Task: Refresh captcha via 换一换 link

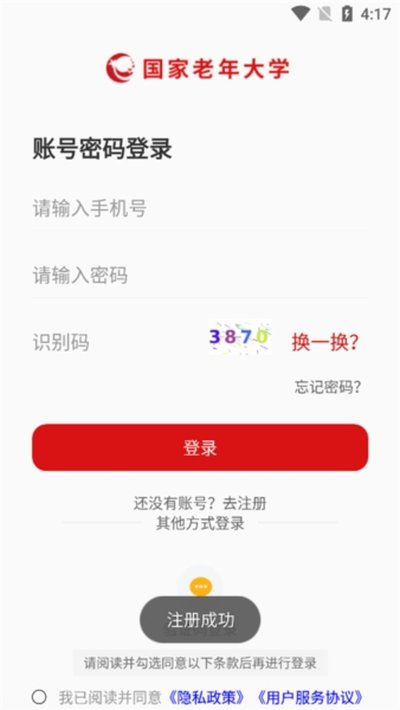Action: tap(325, 342)
